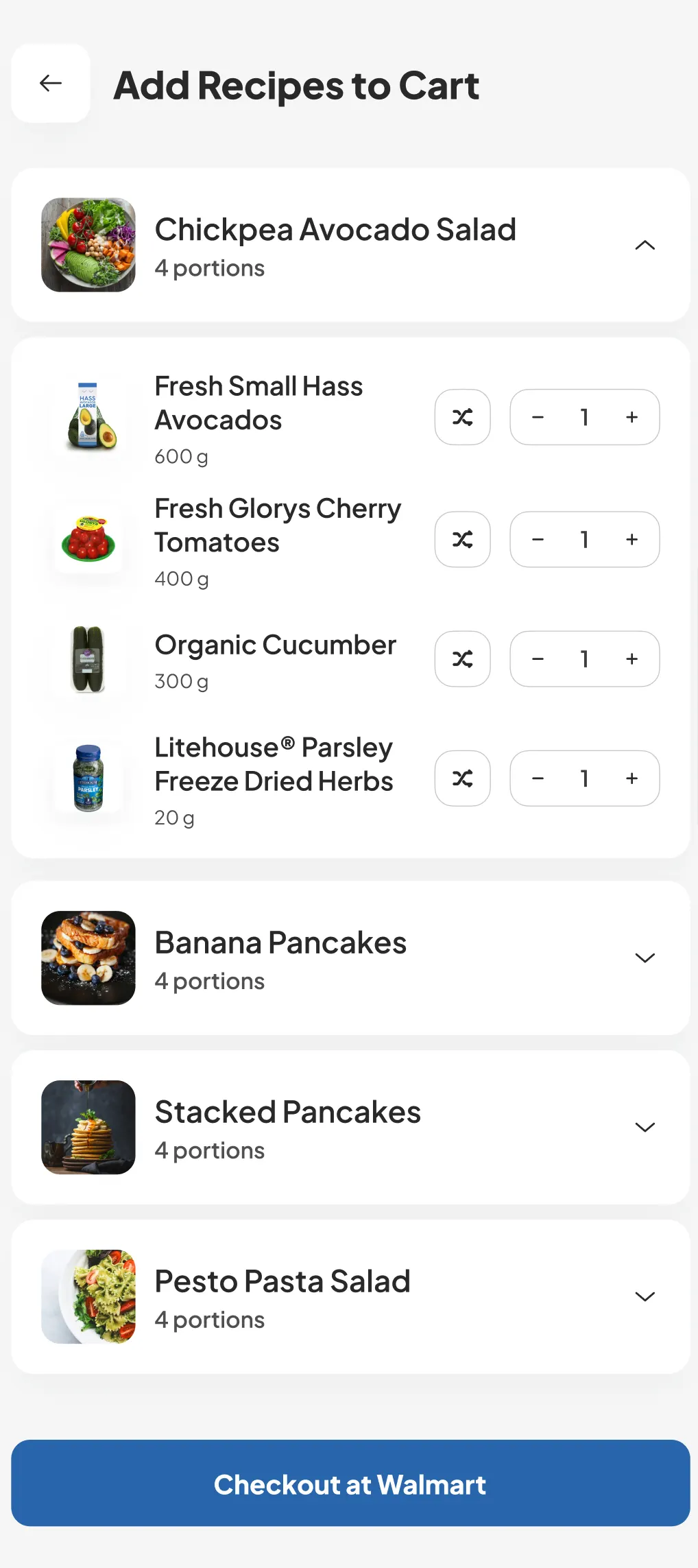Screen dimensions: 698x1568
Task: Swap the Fresh Small Hass Avocados product
Action: (463, 417)
